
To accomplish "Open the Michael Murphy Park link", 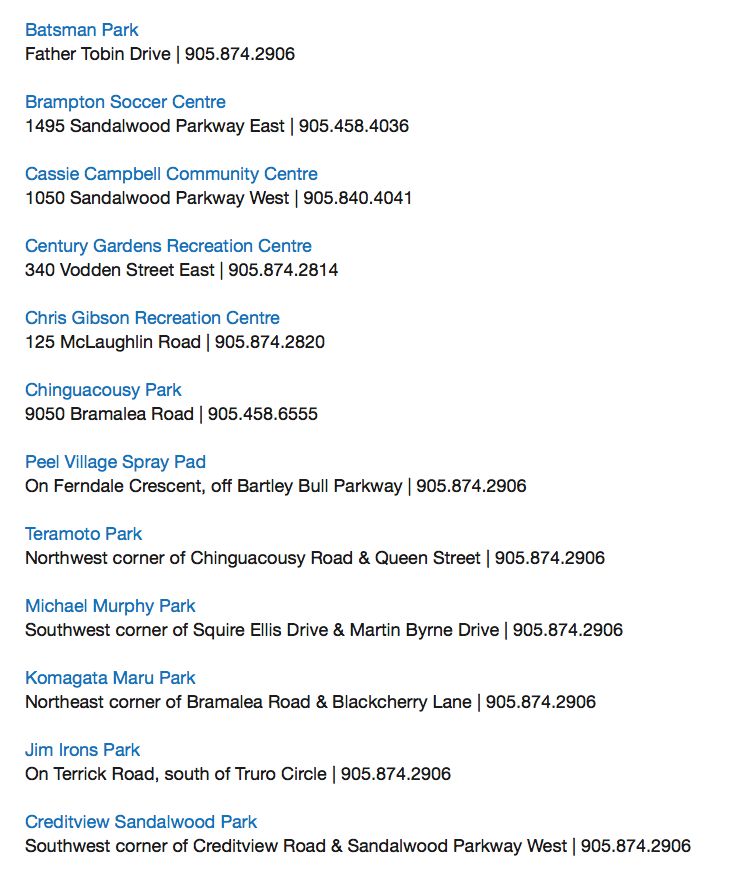I will pyautogui.click(x=110, y=606).
